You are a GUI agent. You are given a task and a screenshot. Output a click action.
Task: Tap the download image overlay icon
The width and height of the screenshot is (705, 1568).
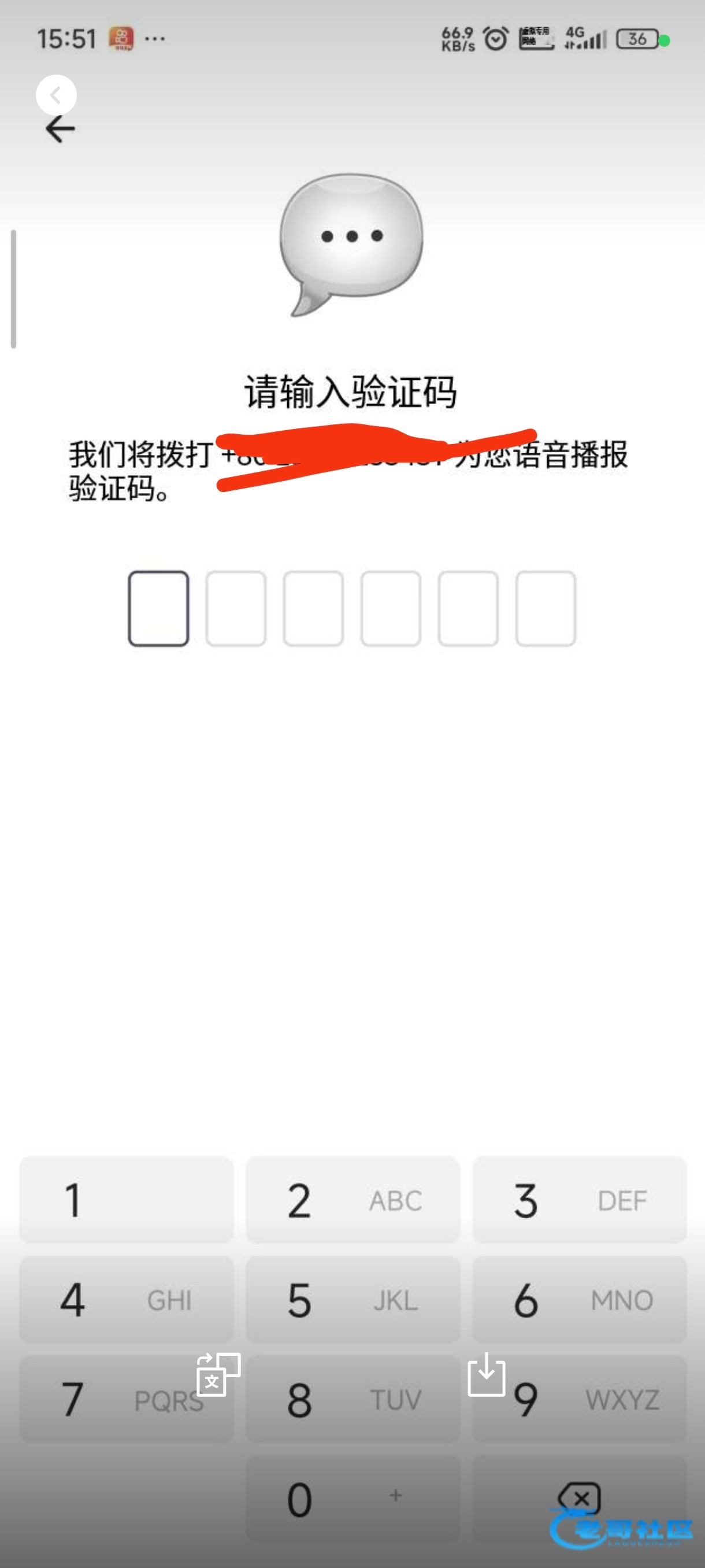486,1374
